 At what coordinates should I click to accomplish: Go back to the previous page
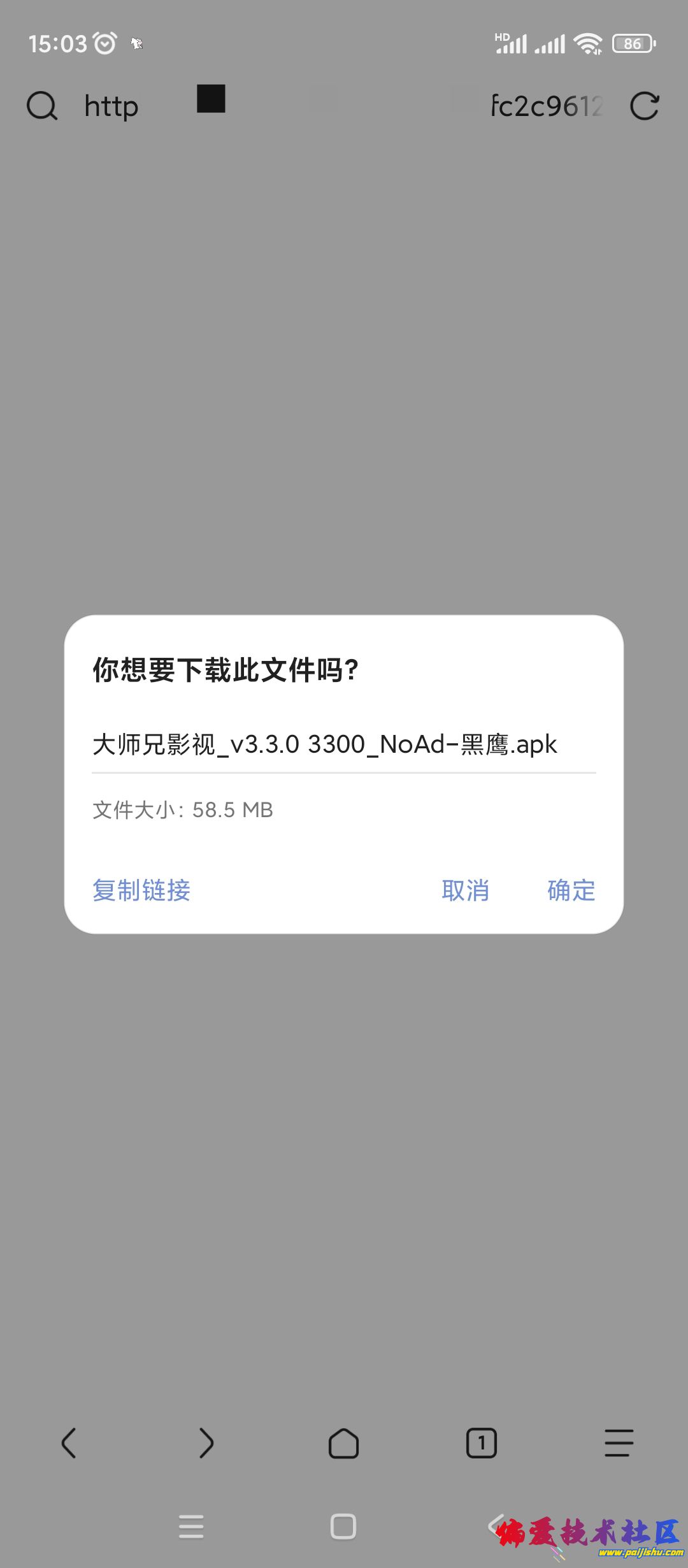pos(69,1443)
